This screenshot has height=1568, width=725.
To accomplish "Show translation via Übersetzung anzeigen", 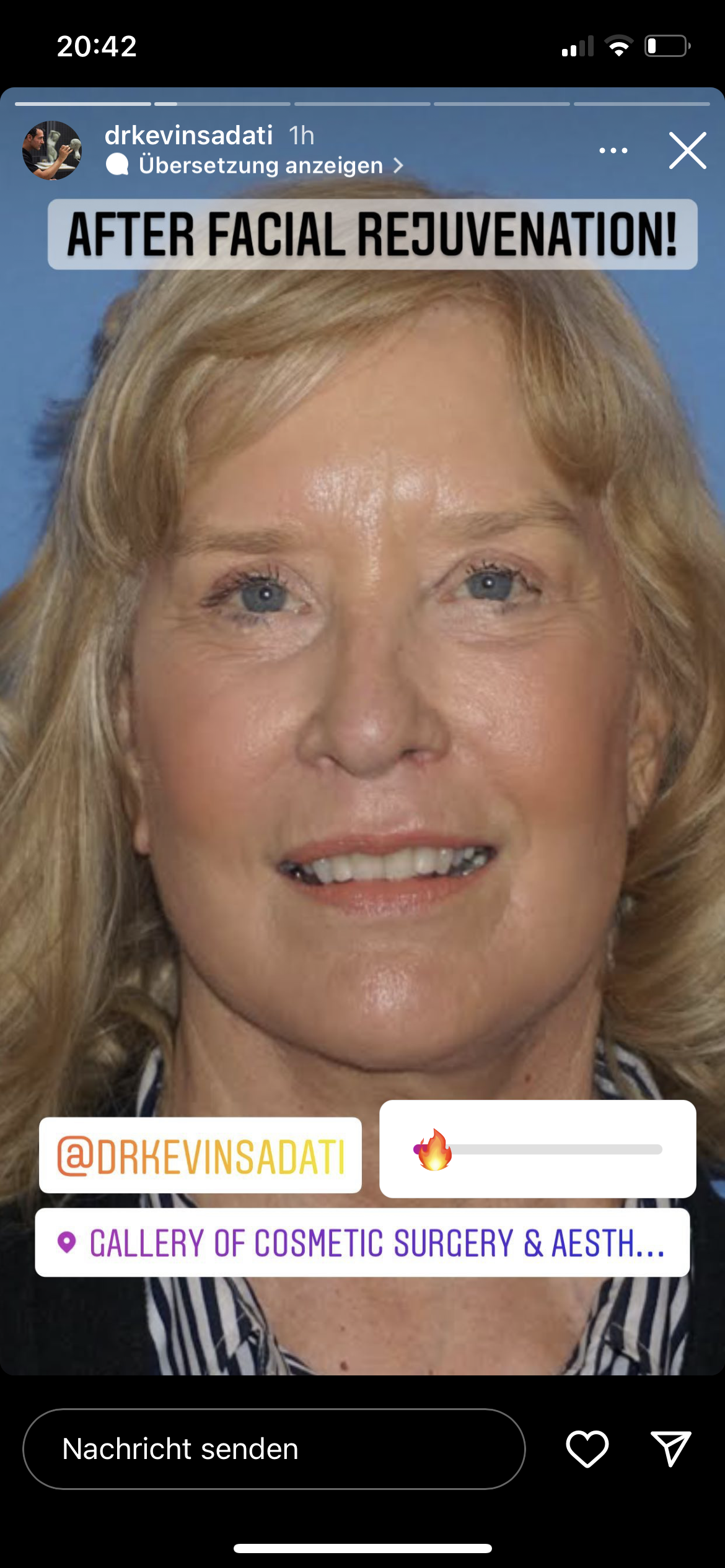I will tap(260, 165).
